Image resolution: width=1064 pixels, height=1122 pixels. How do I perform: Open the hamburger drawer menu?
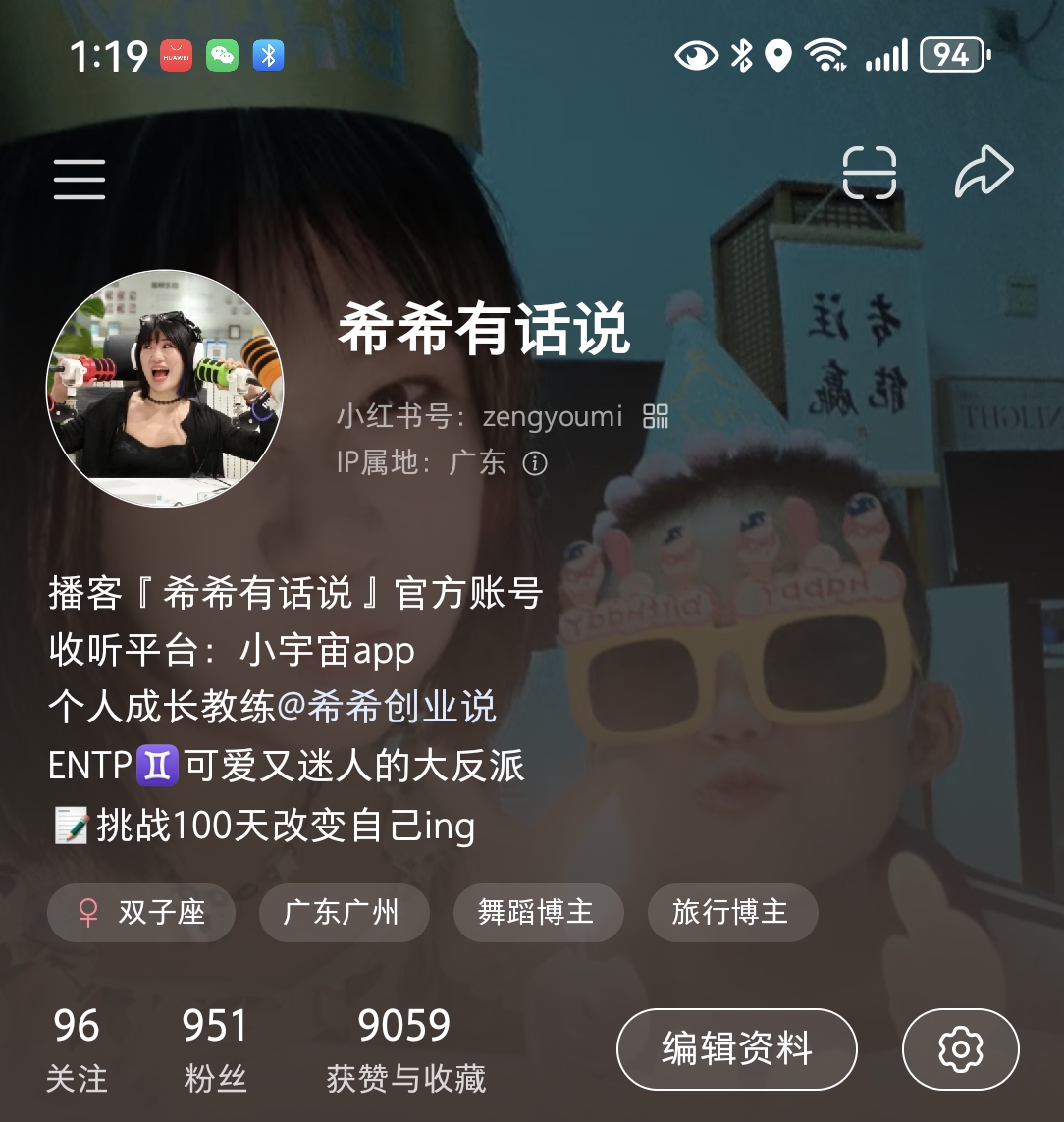point(79,179)
